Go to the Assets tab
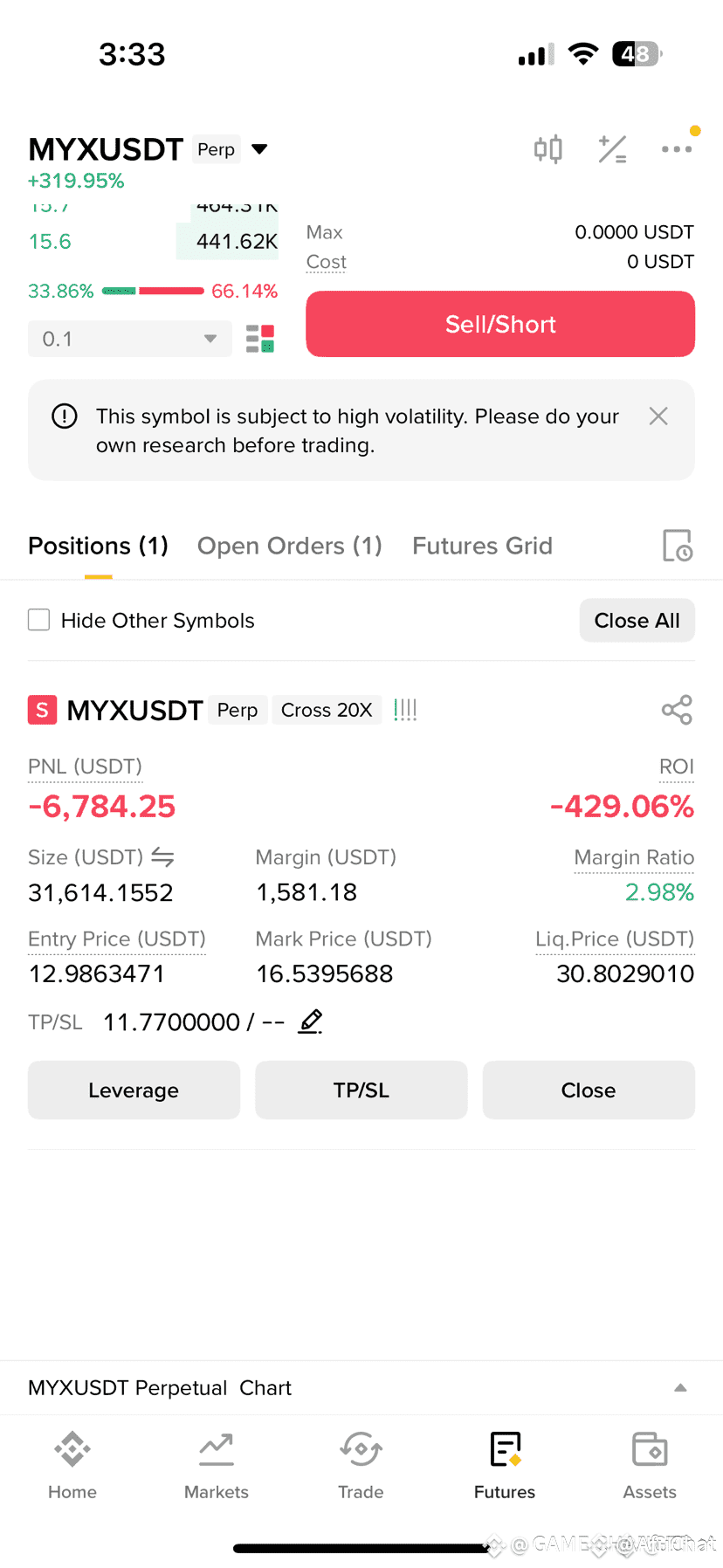Screen dimensions: 723x1568 (650, 1466)
